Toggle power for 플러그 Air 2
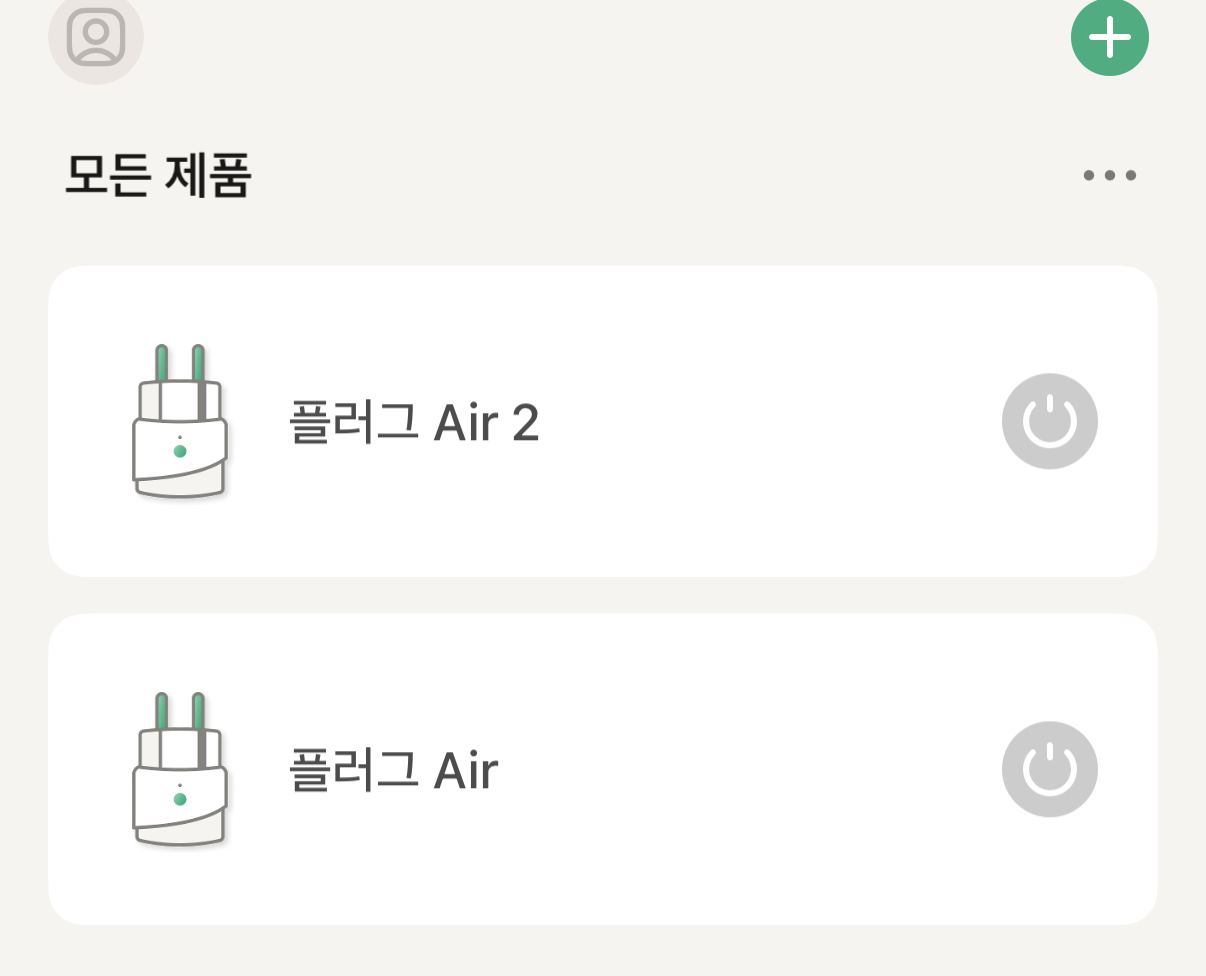The width and height of the screenshot is (1206, 976). [x=1049, y=421]
